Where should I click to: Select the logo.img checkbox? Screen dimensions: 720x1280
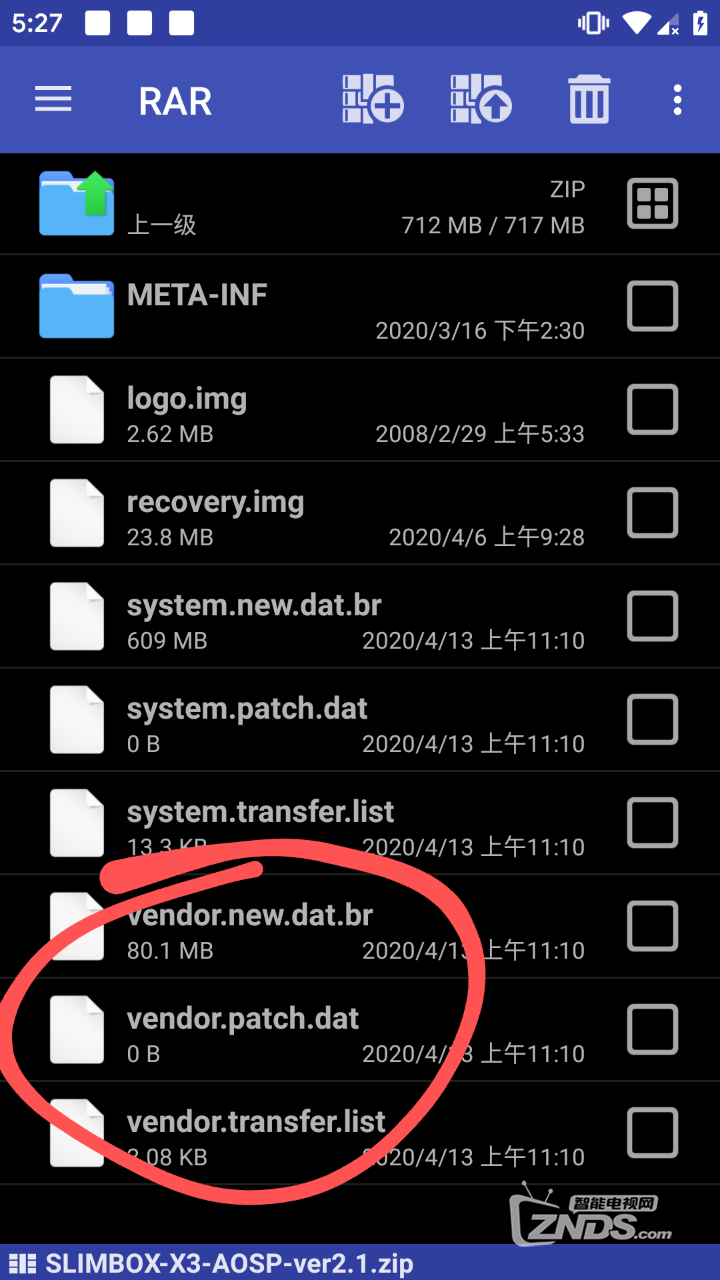coord(652,409)
